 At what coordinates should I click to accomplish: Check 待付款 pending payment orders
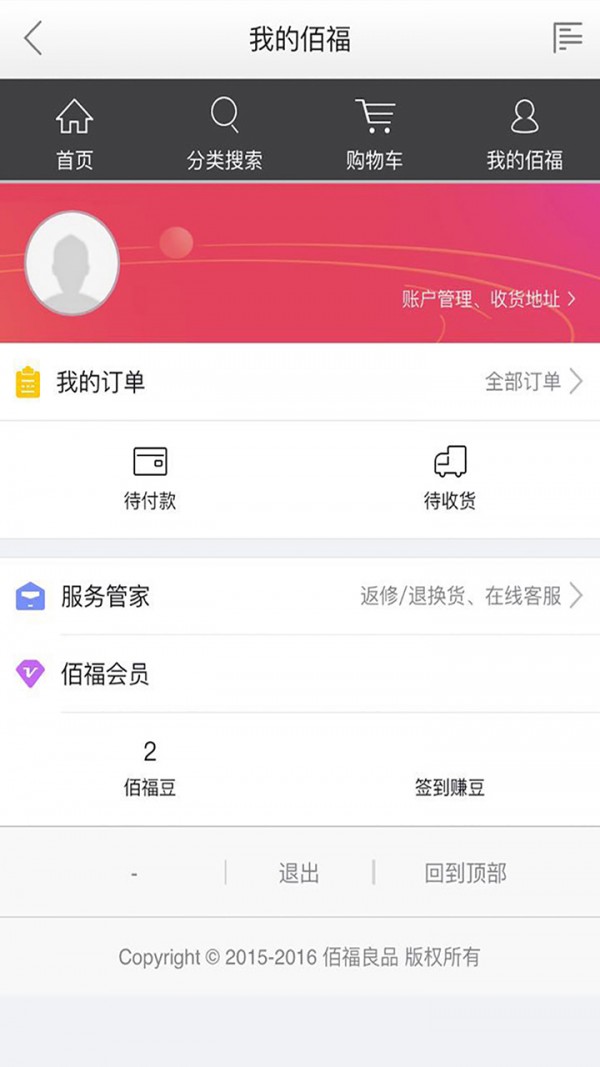[150, 478]
